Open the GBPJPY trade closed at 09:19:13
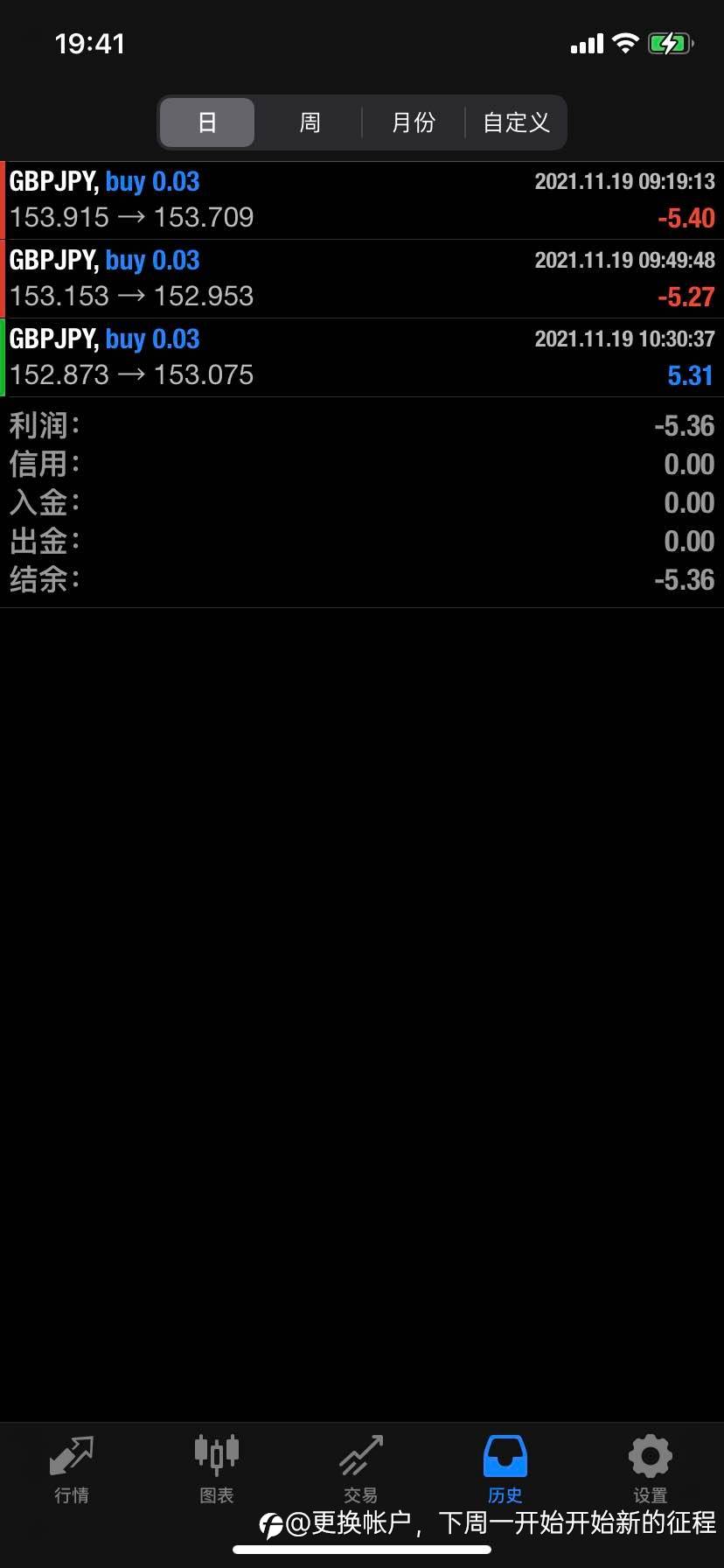 (362, 200)
